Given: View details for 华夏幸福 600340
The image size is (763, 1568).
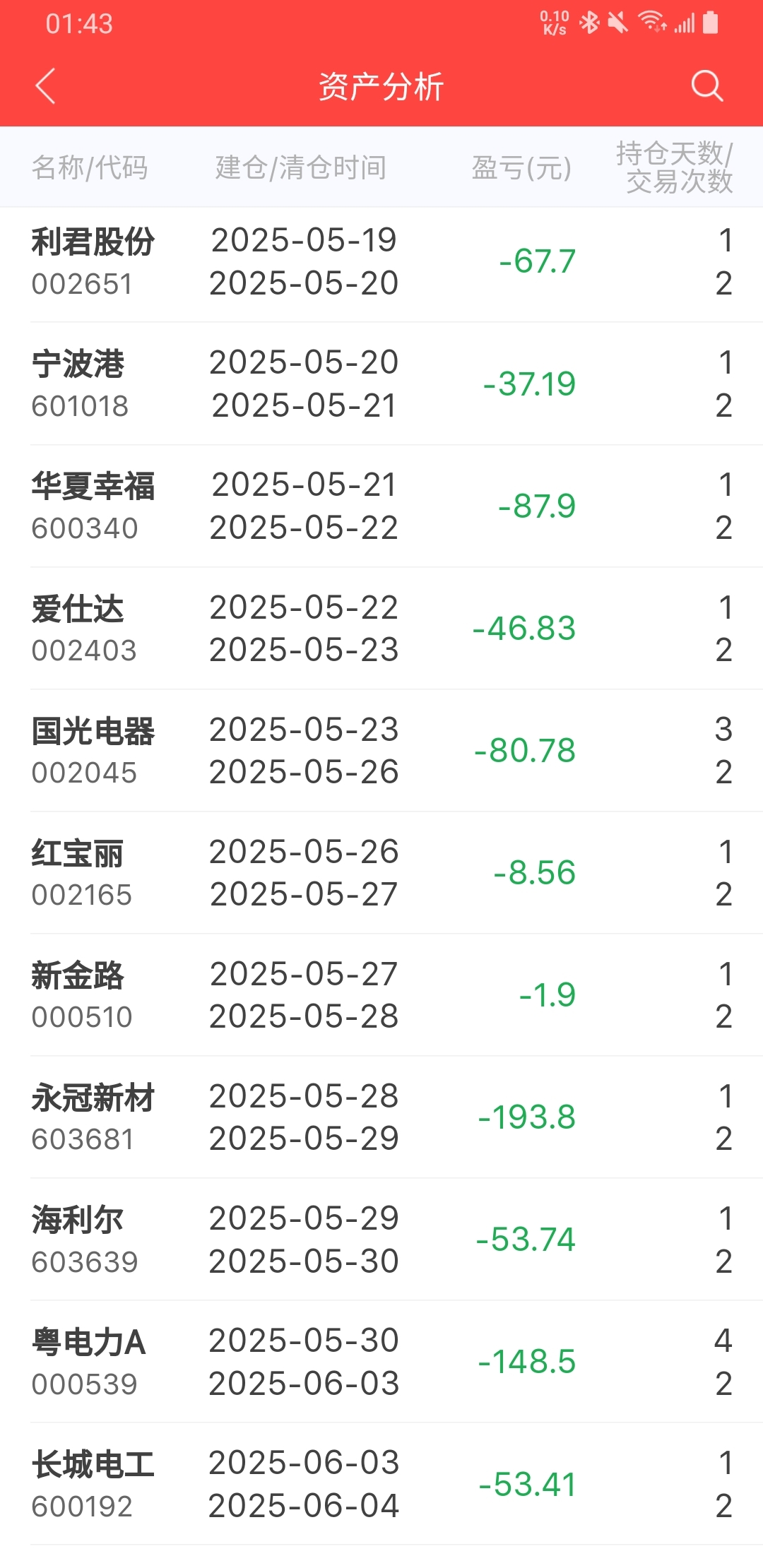Looking at the screenshot, I should click(x=381, y=506).
